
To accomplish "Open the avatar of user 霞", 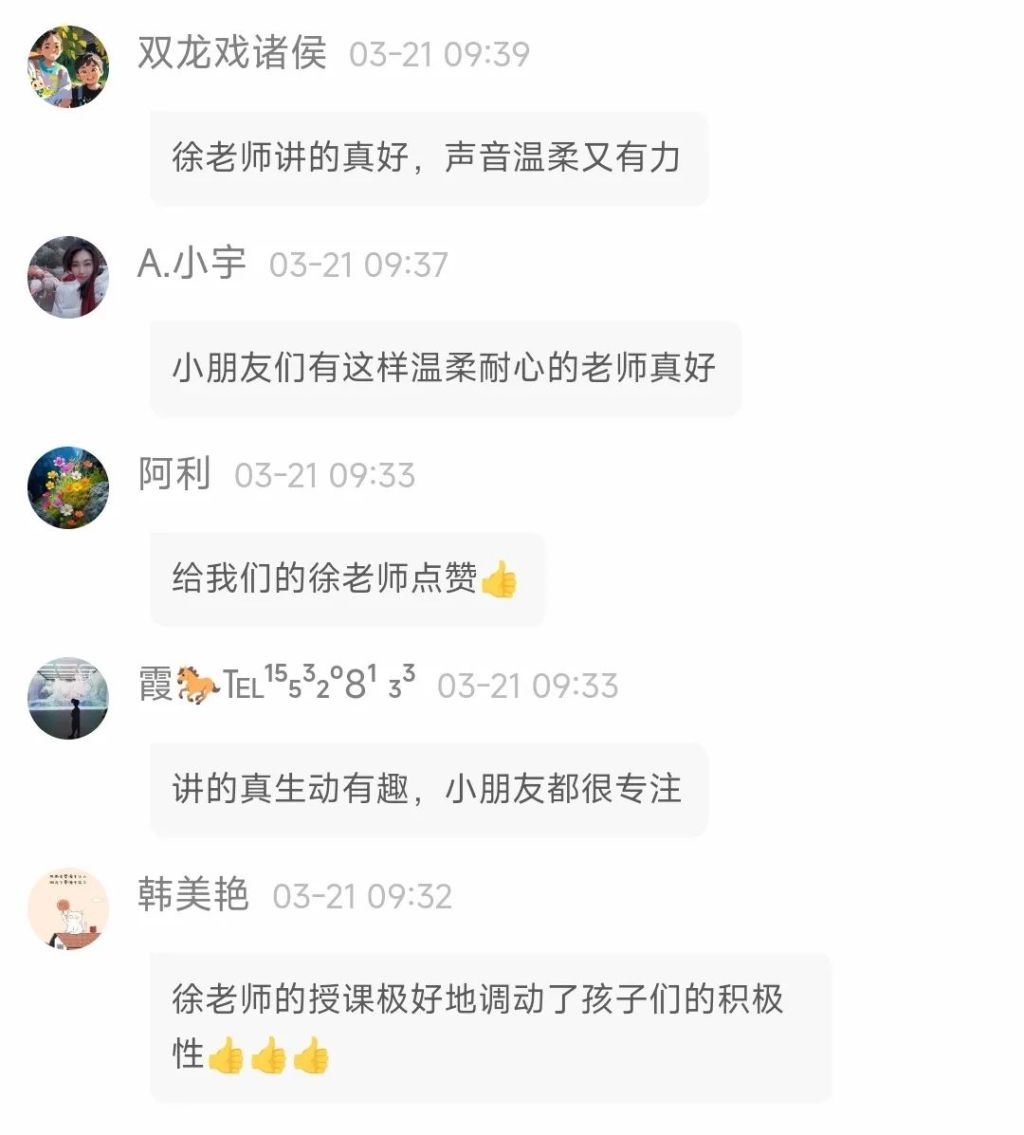I will point(68,698).
